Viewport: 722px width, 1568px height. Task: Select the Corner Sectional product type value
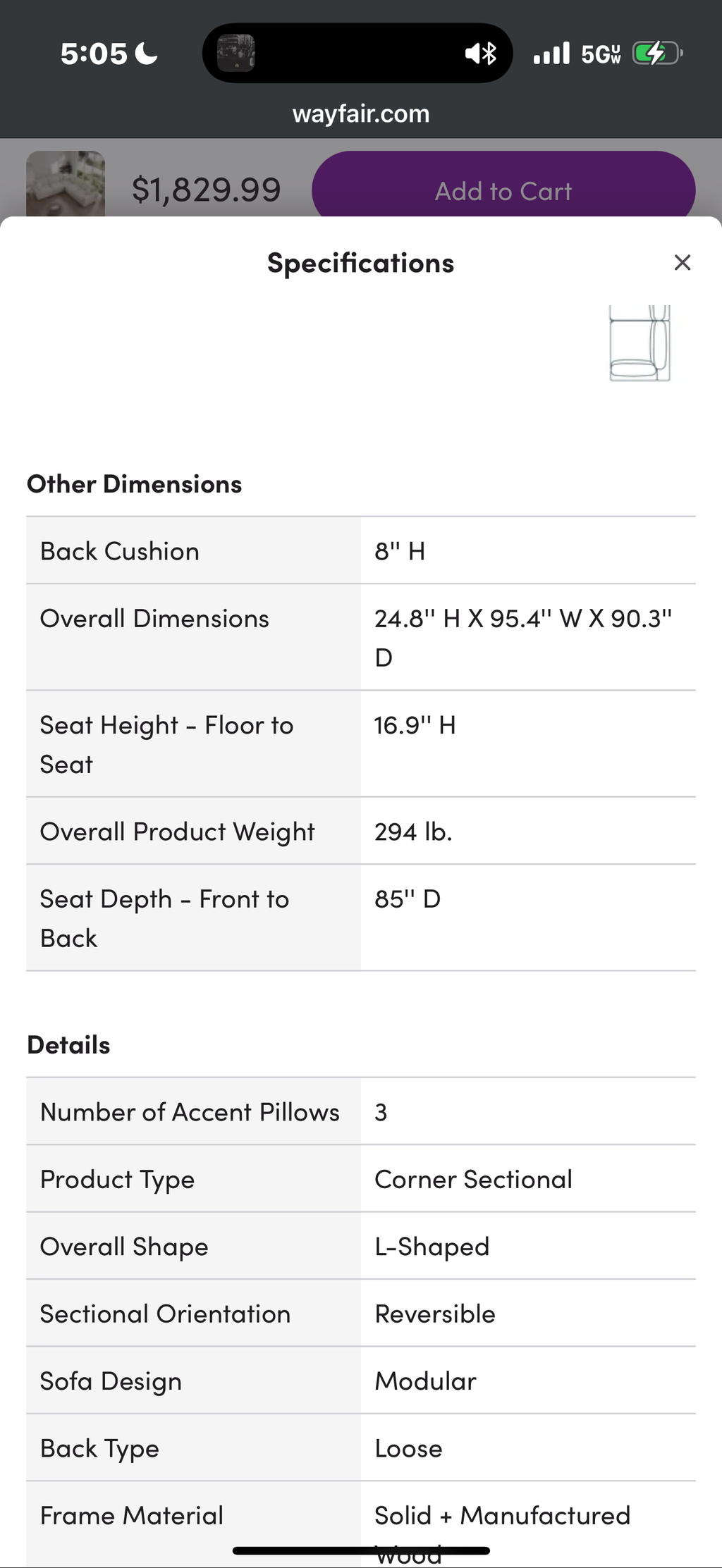tap(473, 1179)
